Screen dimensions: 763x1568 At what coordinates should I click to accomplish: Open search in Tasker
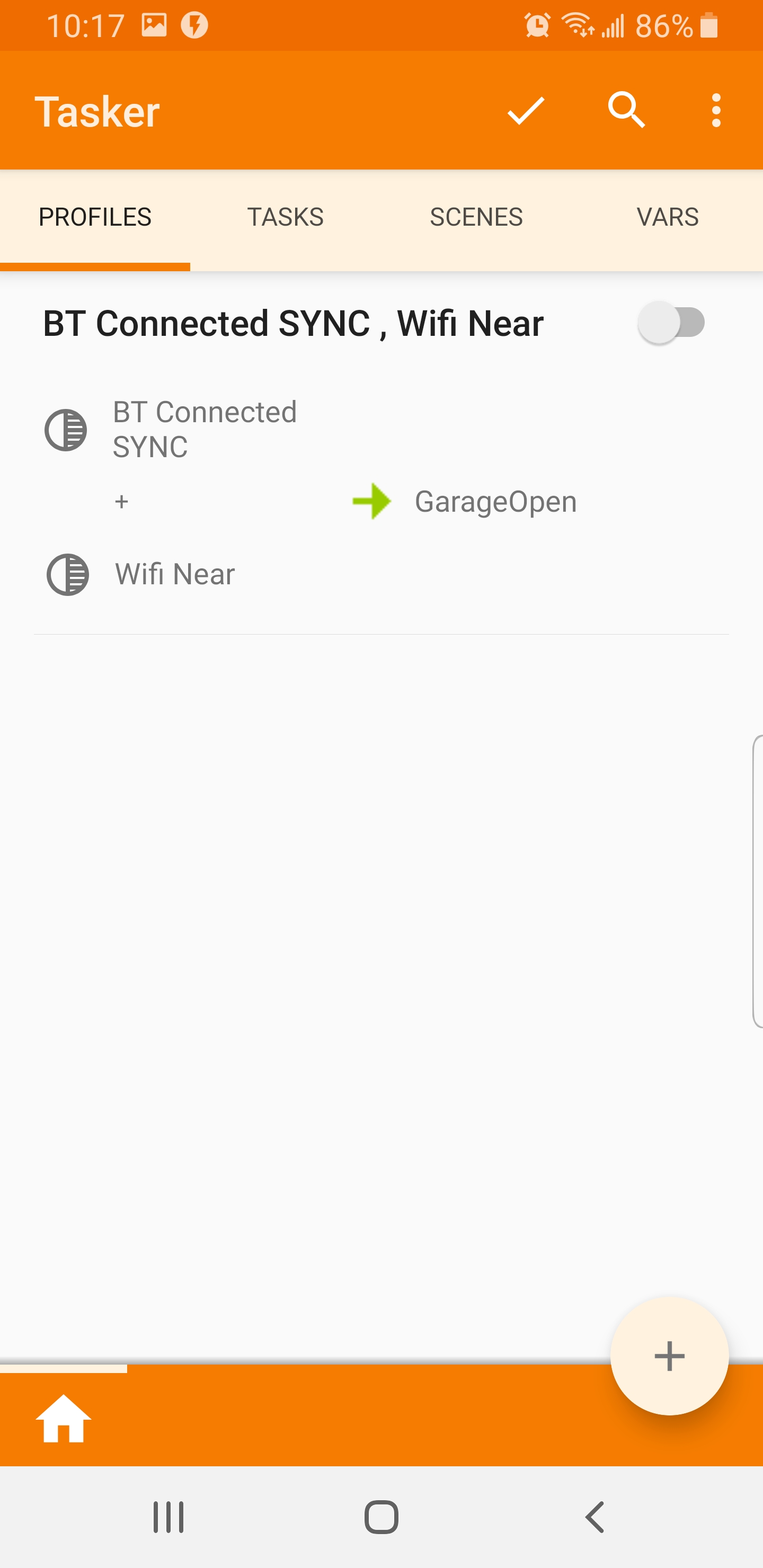click(627, 110)
